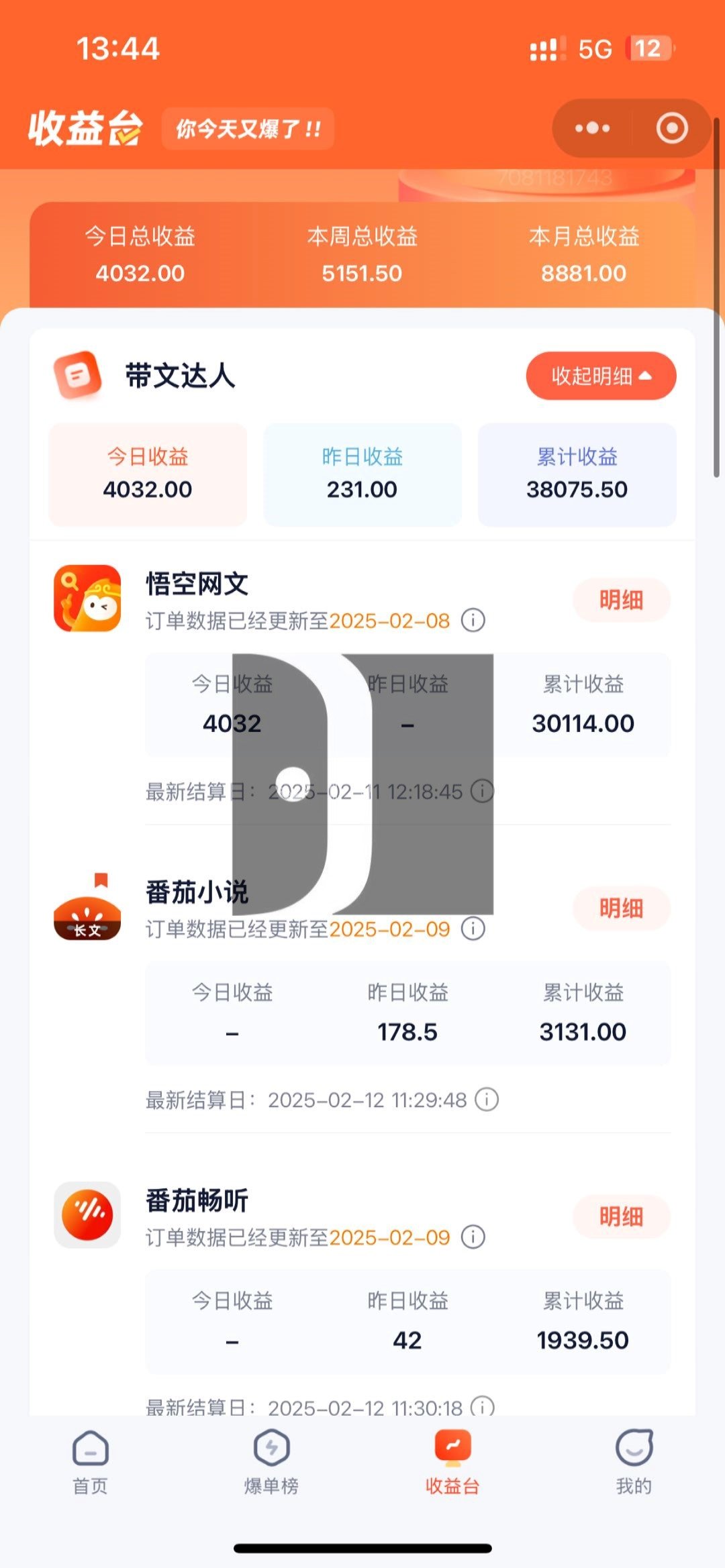Open the mini program more options menu
This screenshot has height=1568, width=725.
click(592, 128)
